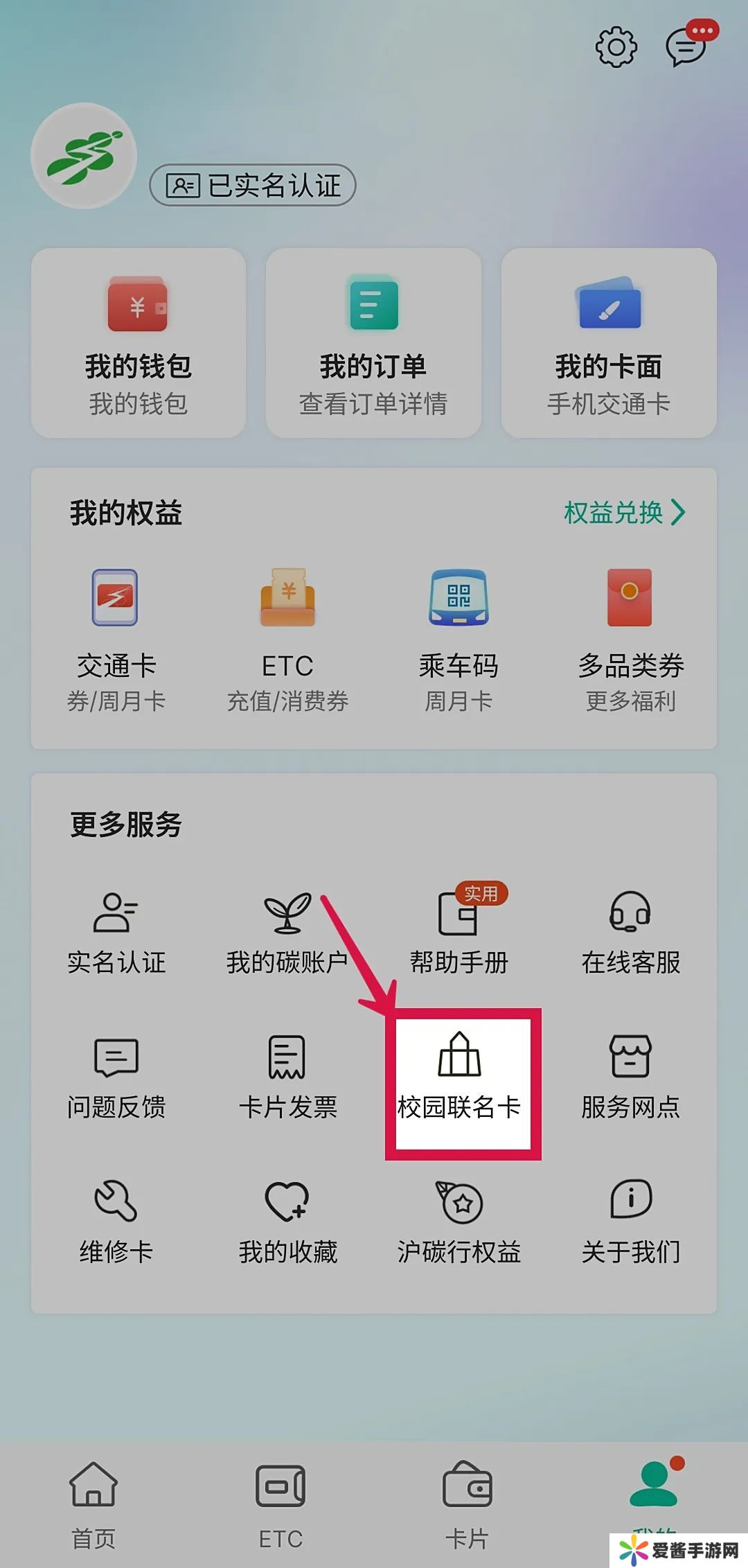The image size is (748, 1568).
Task: Open the settings gear icon
Action: (x=616, y=47)
